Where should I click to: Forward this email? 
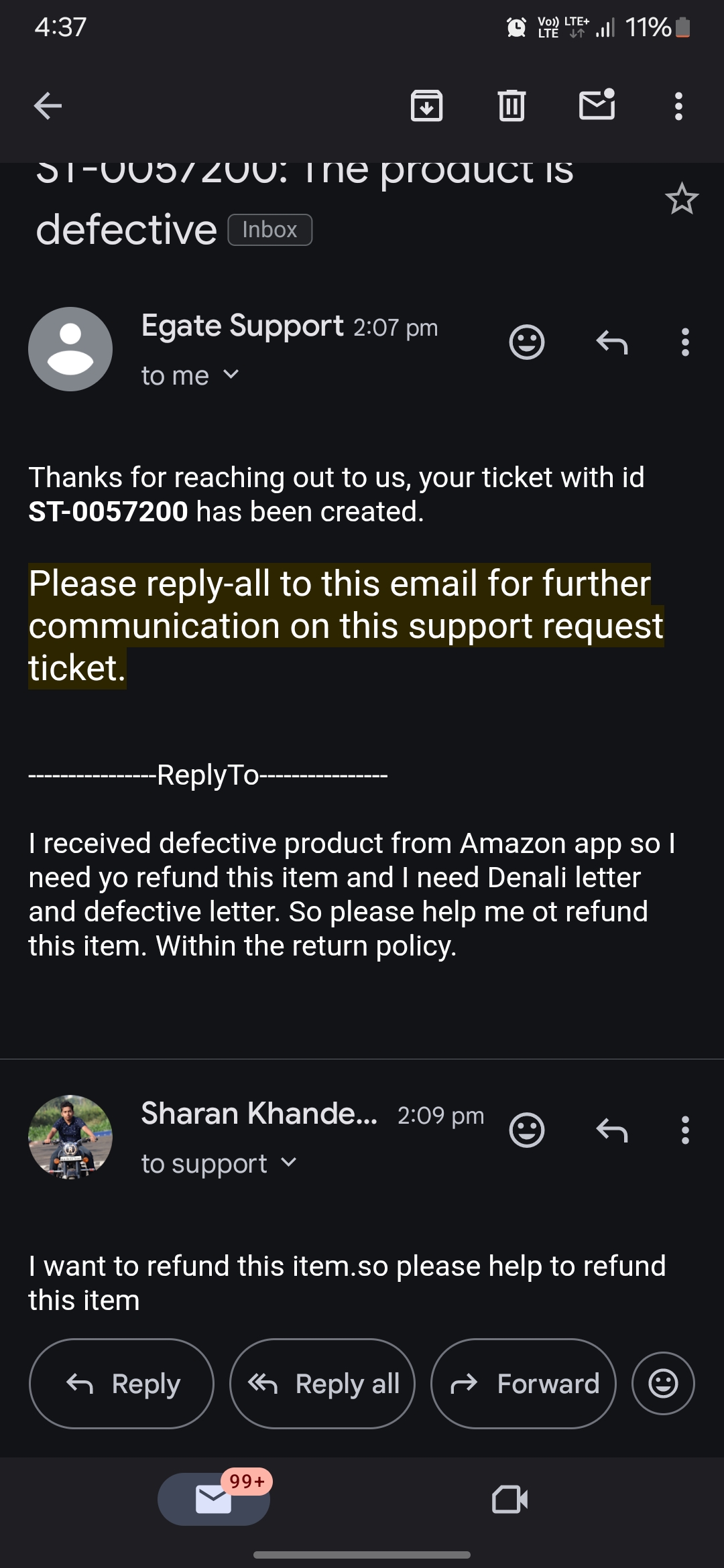click(x=523, y=1384)
